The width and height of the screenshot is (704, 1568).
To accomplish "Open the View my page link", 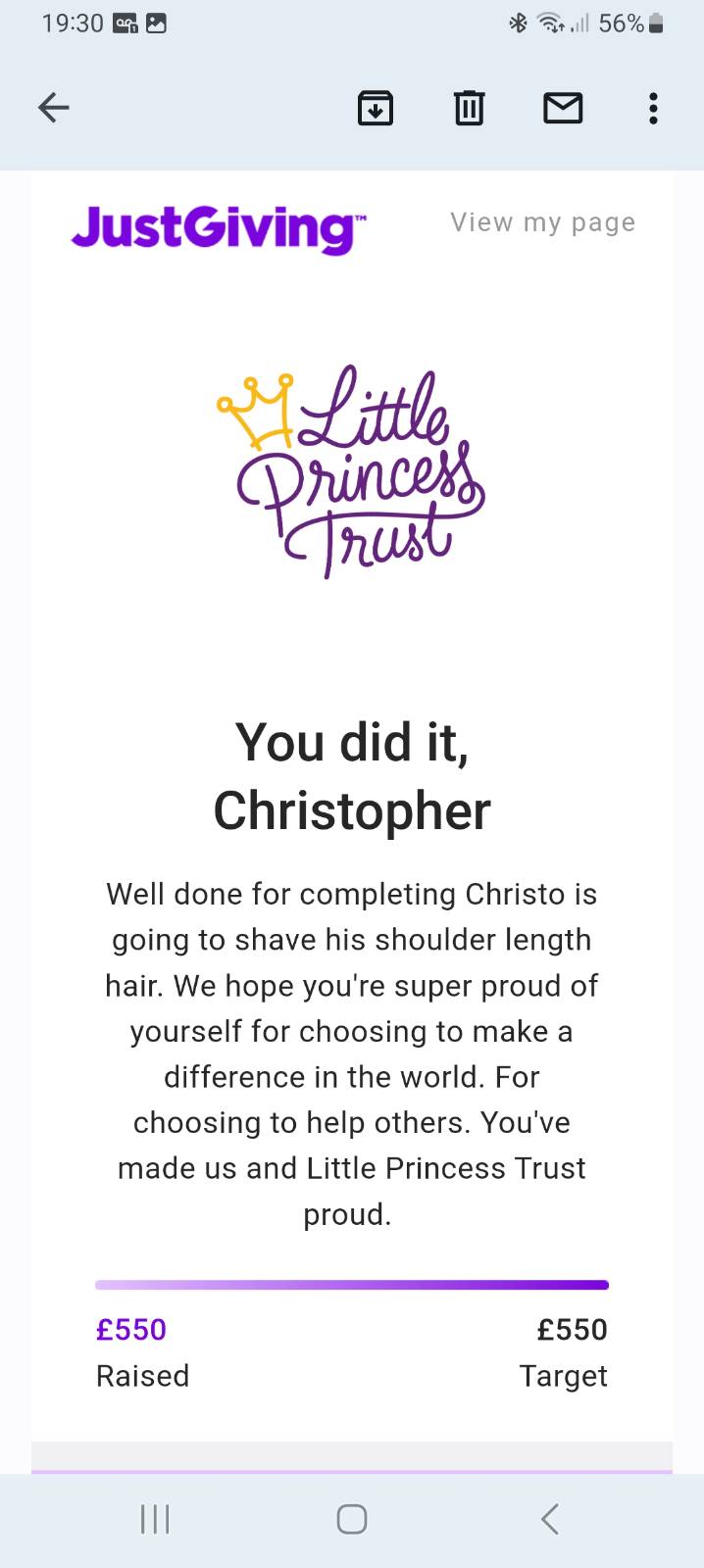I will point(543,223).
